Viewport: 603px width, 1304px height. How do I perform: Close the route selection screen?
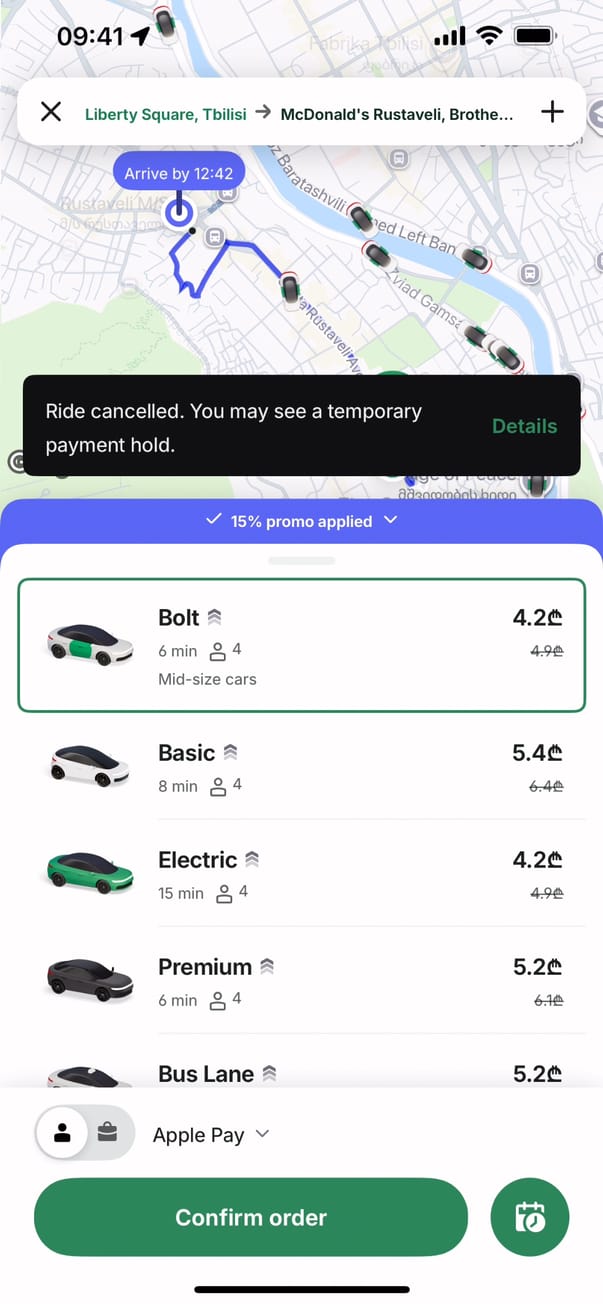51,112
